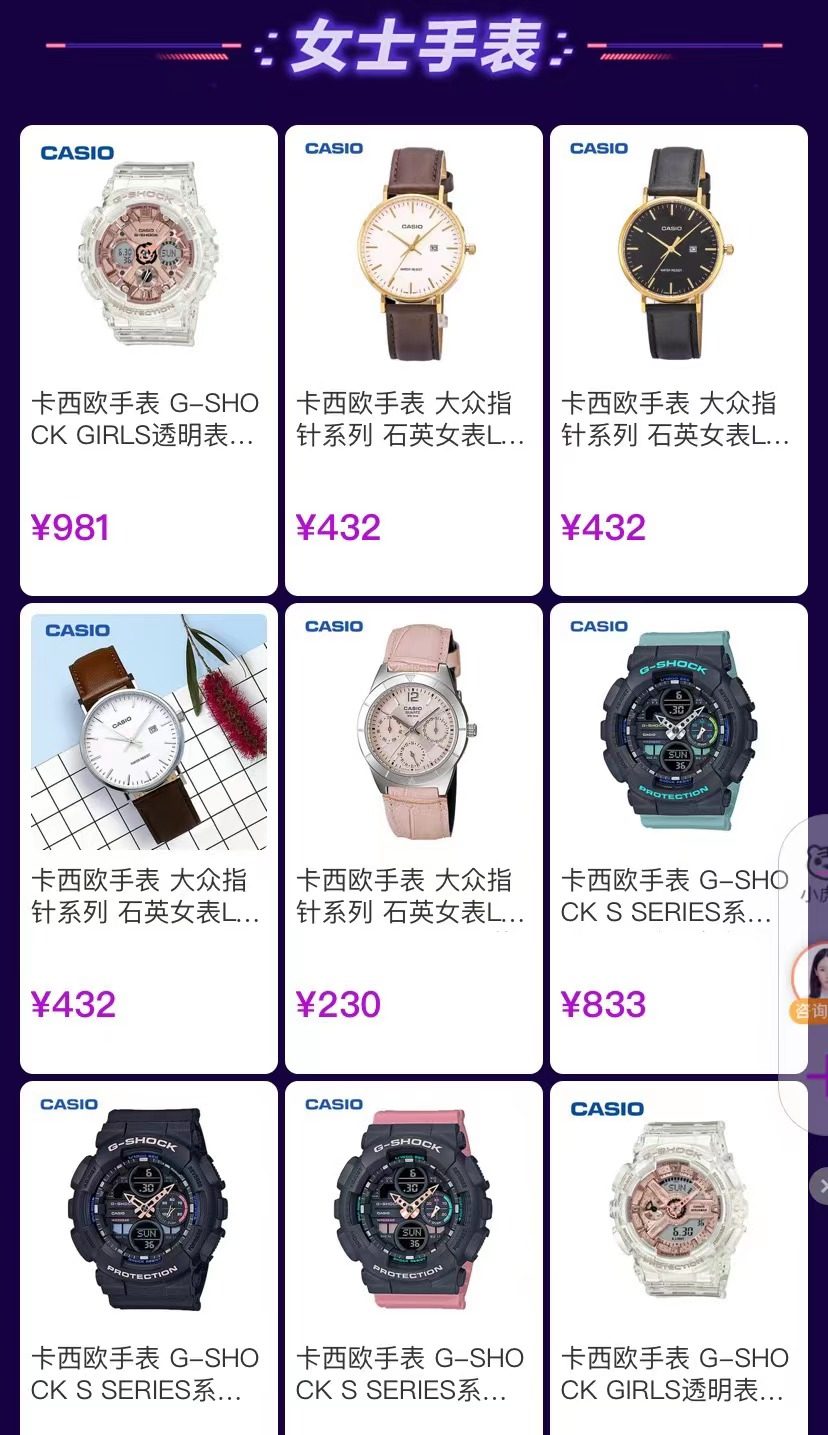This screenshot has height=1435, width=828.
Task: Open the black G-SHOCK watch at bottom left
Action: tap(147, 1205)
